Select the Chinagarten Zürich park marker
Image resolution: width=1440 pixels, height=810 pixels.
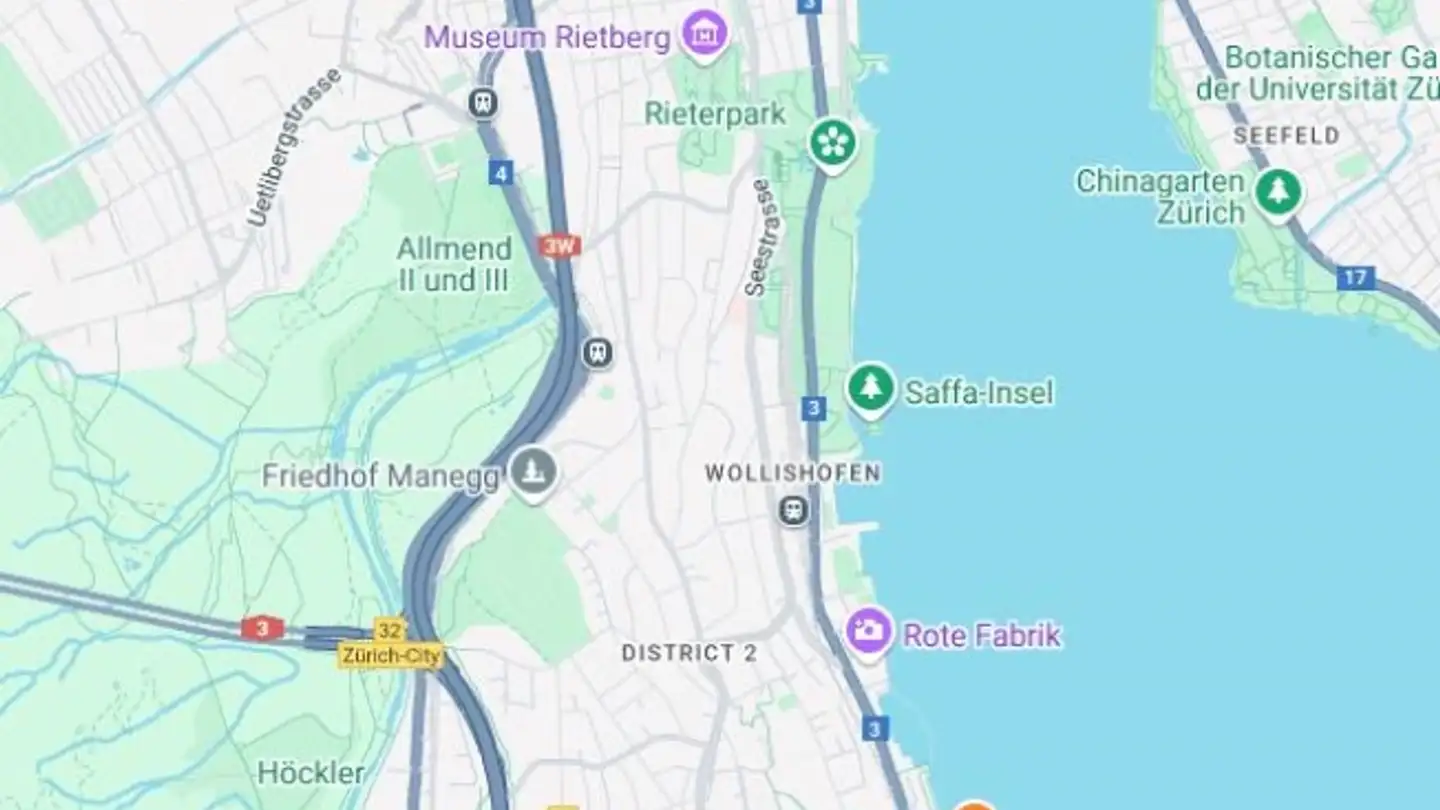pos(1278,190)
